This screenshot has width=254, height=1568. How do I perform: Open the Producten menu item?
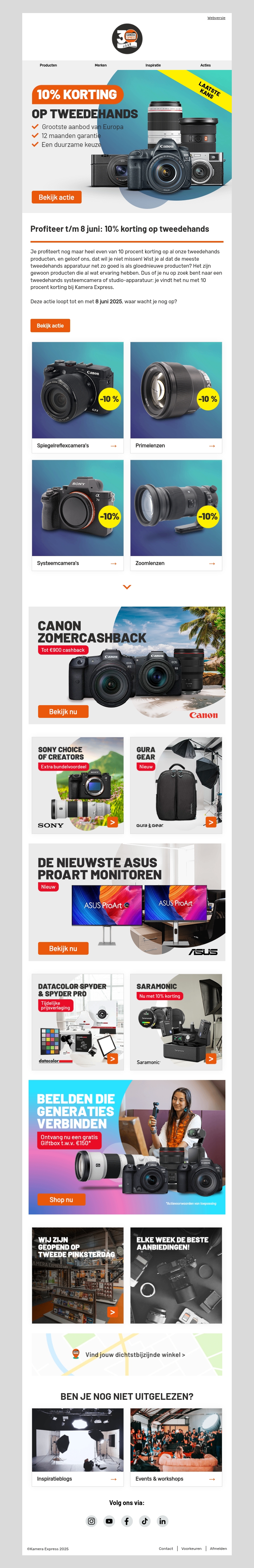[49, 65]
